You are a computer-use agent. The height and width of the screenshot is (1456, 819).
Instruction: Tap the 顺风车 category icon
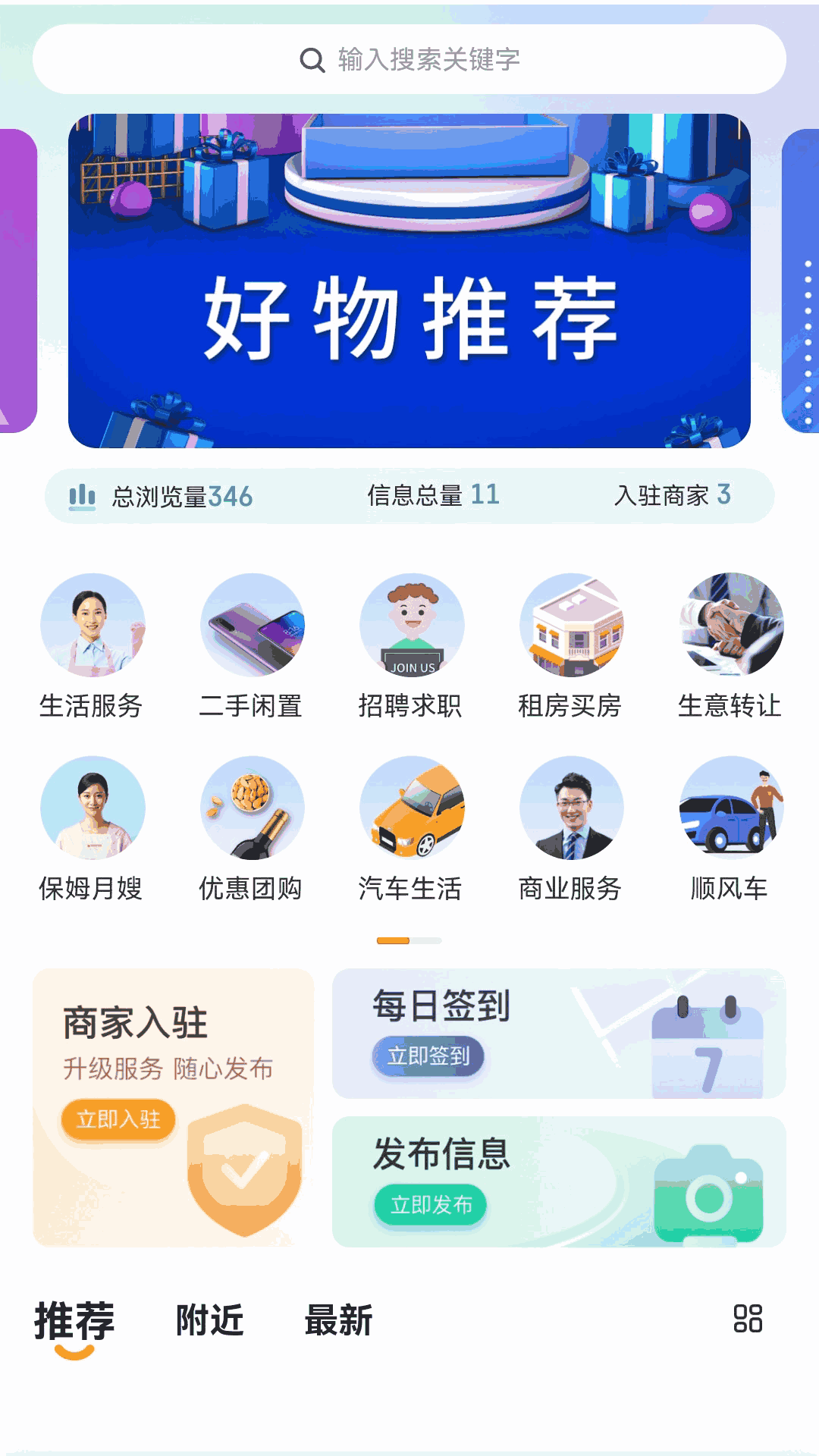click(x=730, y=808)
